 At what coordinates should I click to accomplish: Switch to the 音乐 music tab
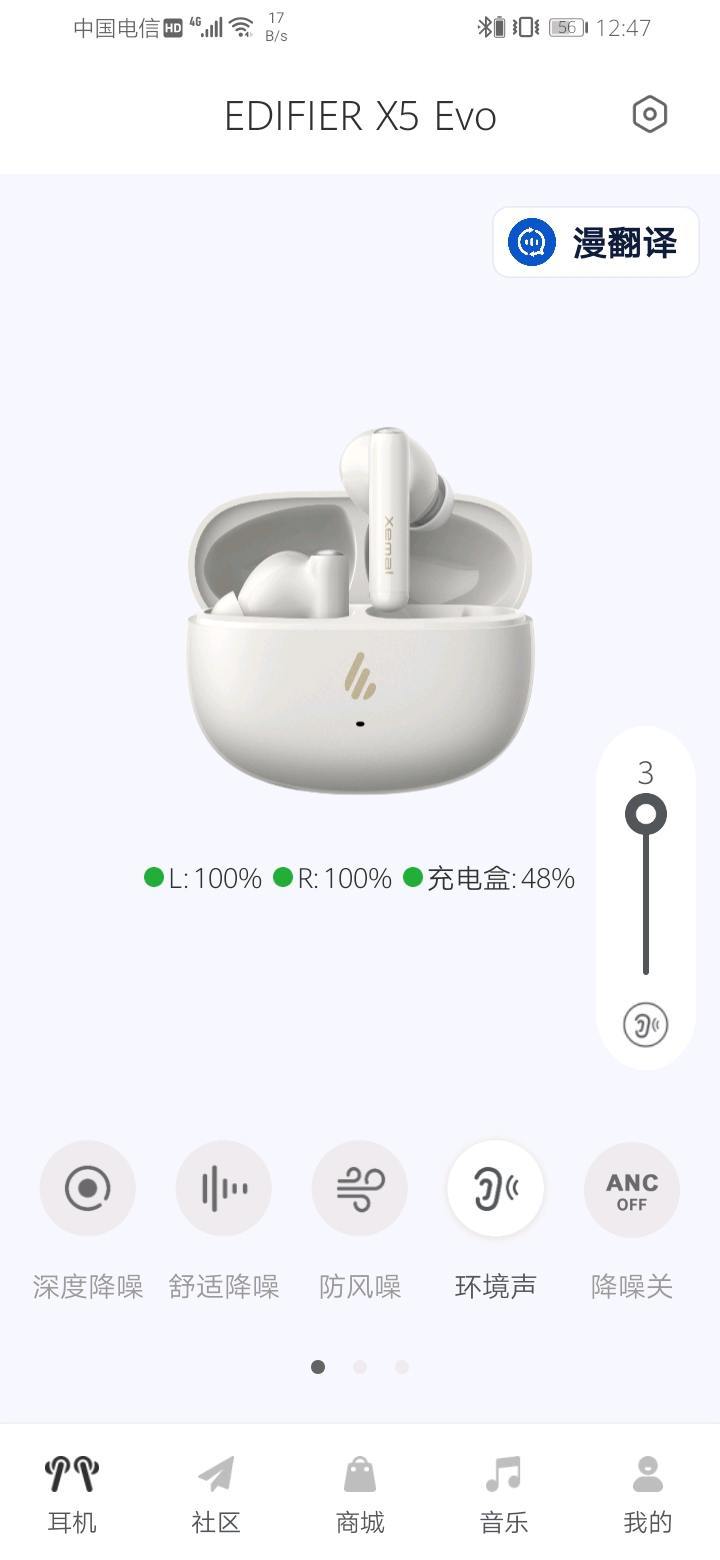point(504,1494)
